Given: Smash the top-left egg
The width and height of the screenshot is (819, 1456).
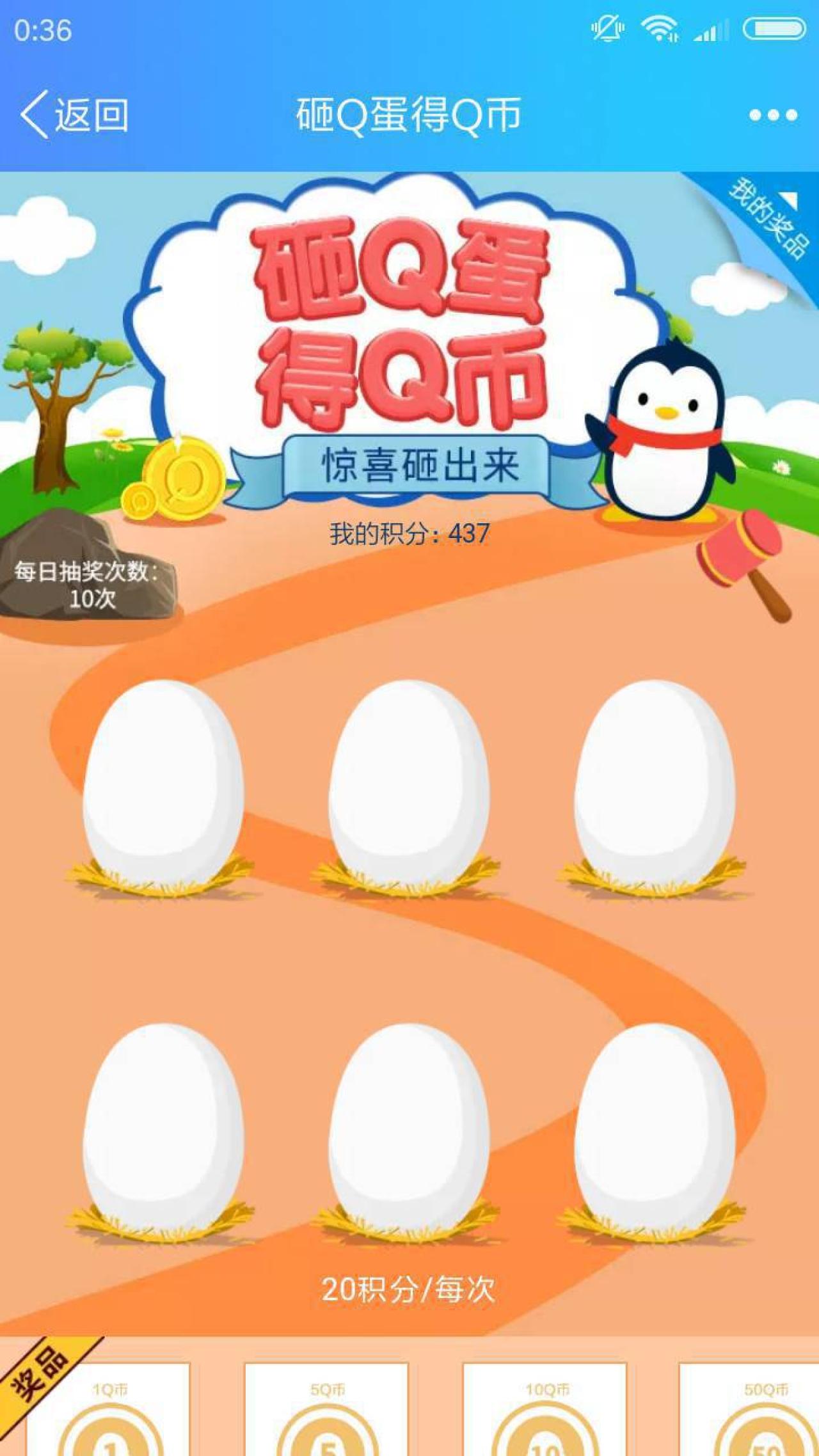Looking at the screenshot, I should [x=163, y=784].
